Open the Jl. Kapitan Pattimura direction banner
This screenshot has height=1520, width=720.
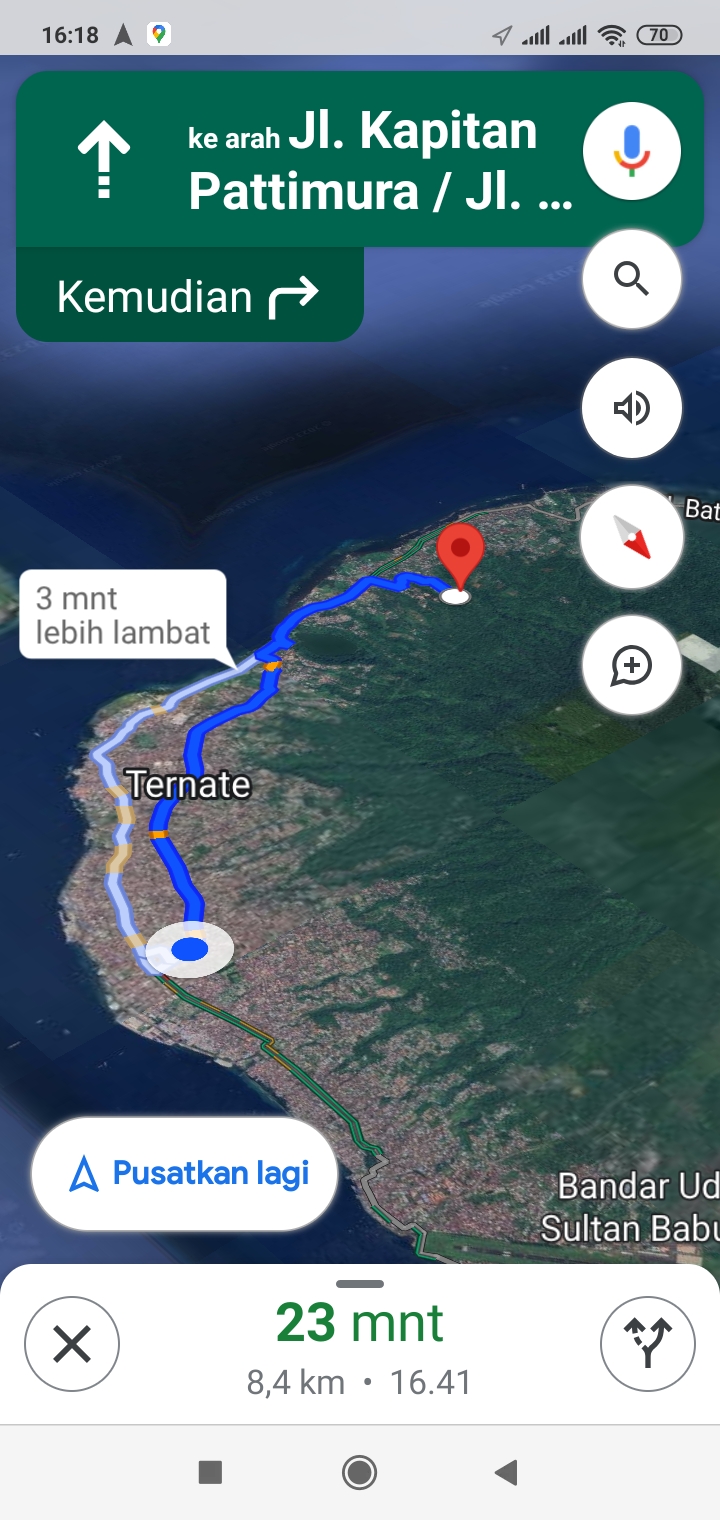pos(300,160)
